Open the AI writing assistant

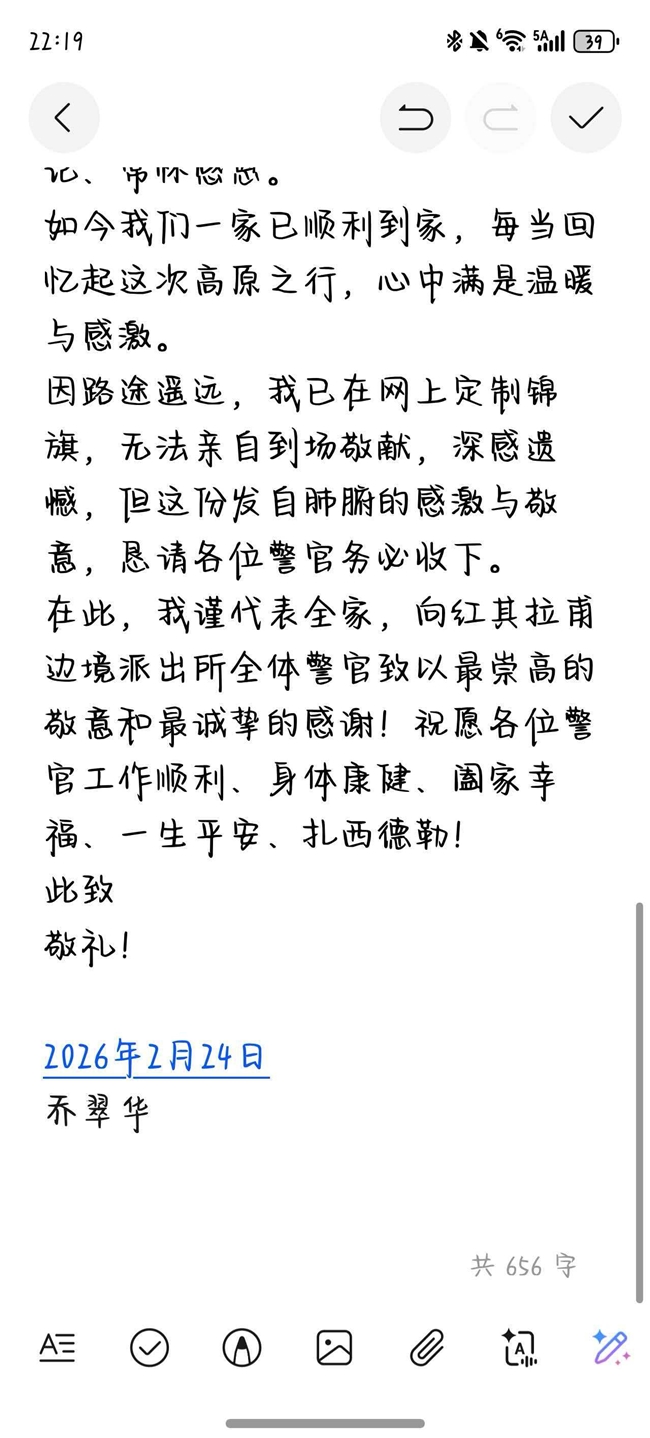click(x=610, y=1348)
